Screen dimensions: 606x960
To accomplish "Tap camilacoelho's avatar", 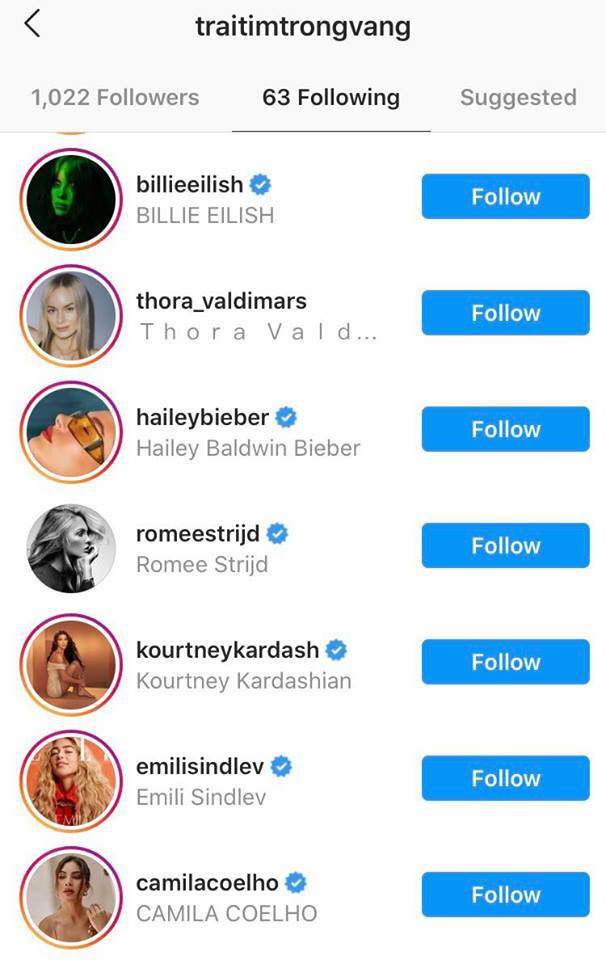I will 69,896.
